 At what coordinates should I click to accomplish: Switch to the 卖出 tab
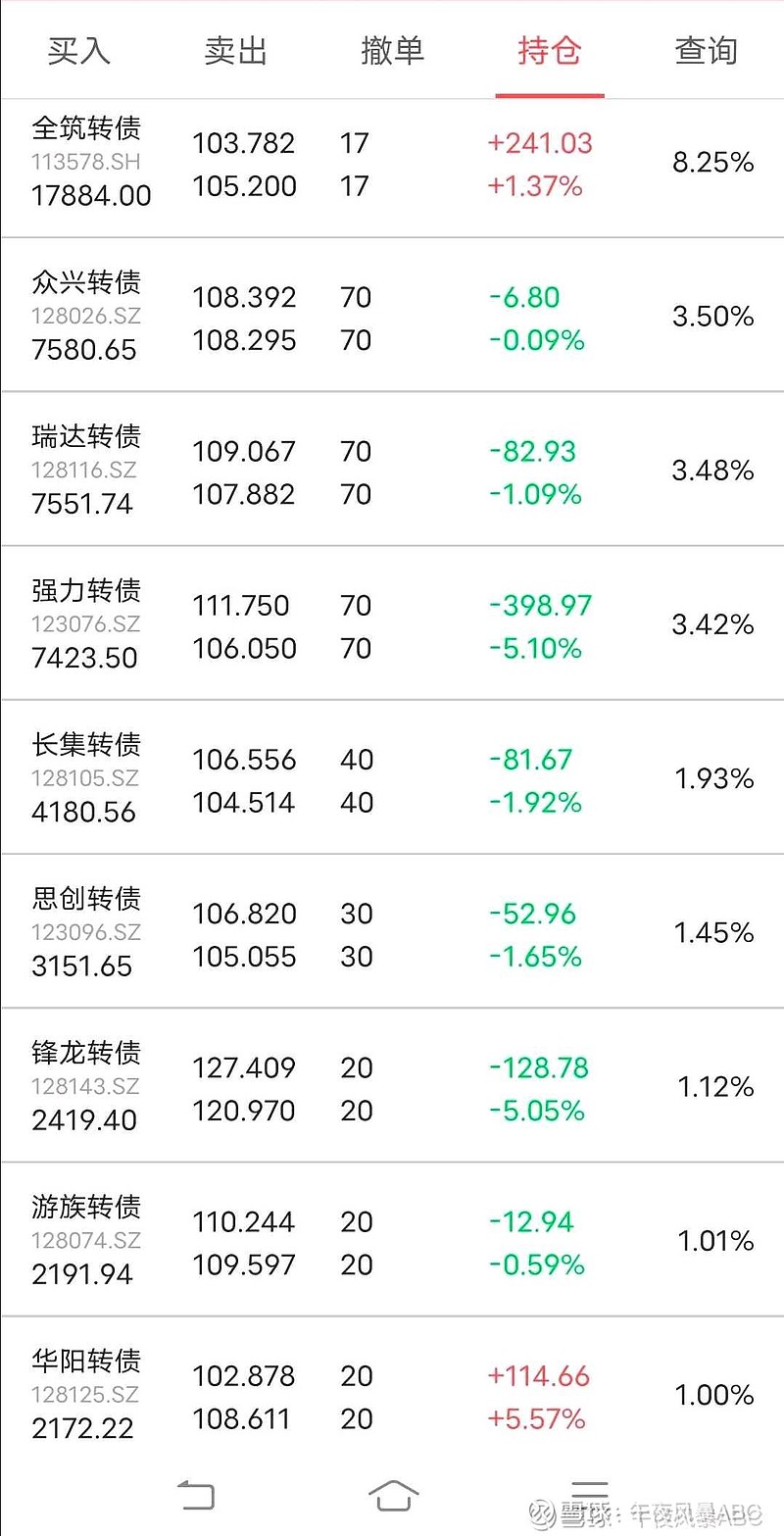235,51
